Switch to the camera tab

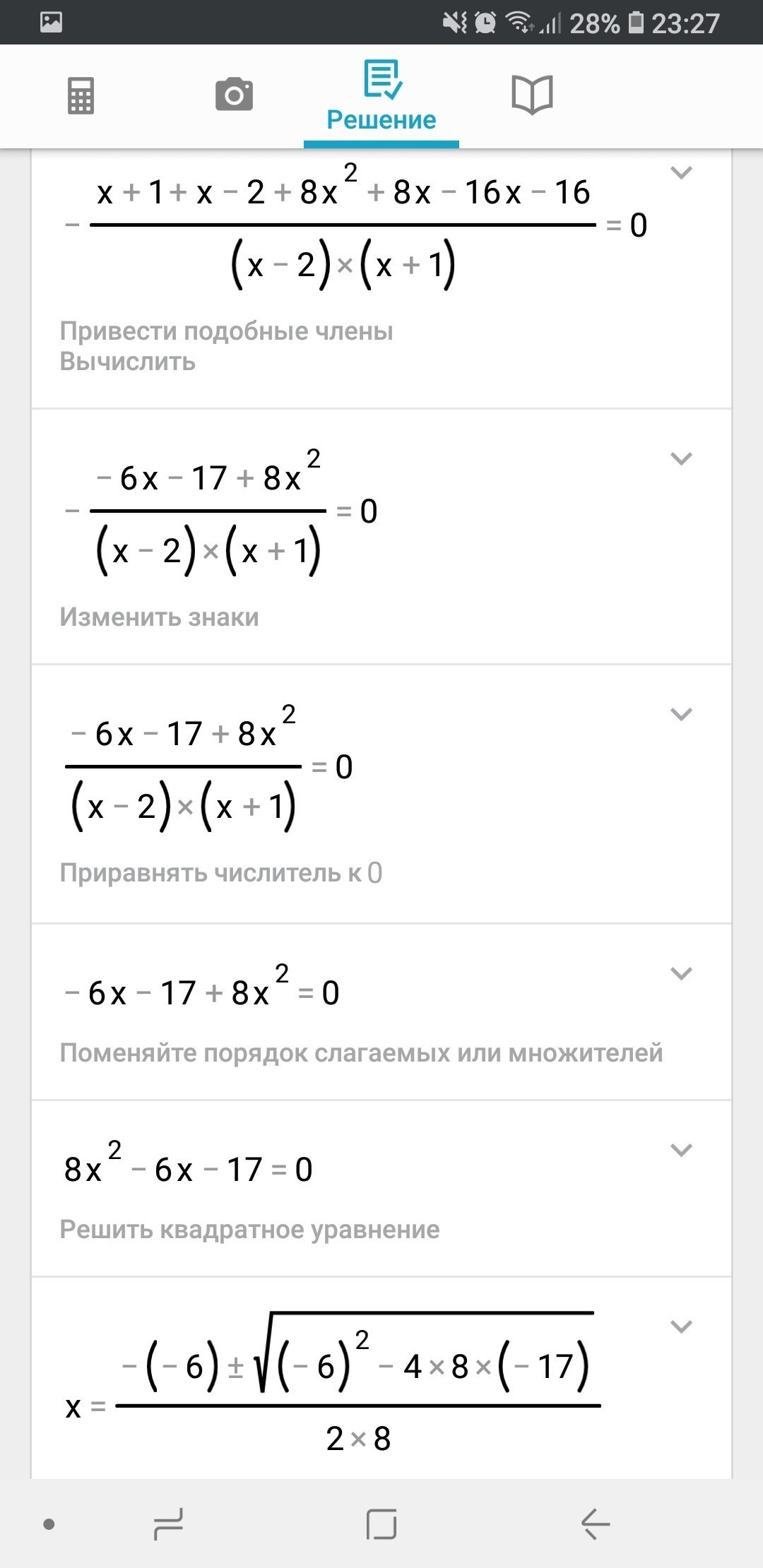click(x=234, y=95)
